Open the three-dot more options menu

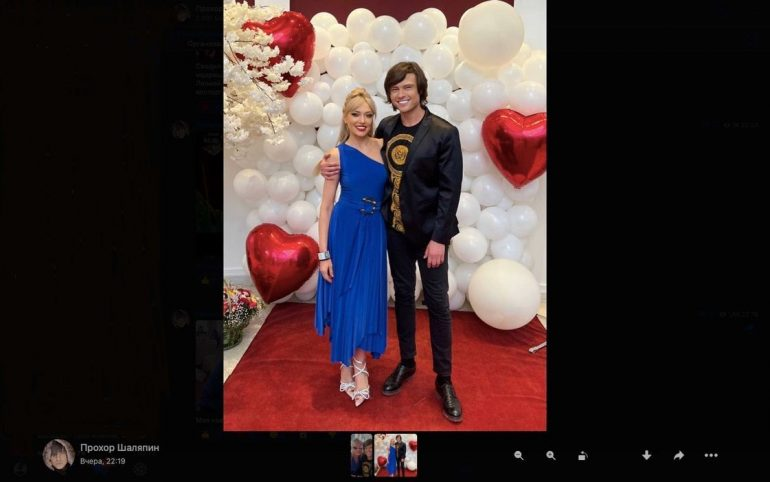[710, 455]
